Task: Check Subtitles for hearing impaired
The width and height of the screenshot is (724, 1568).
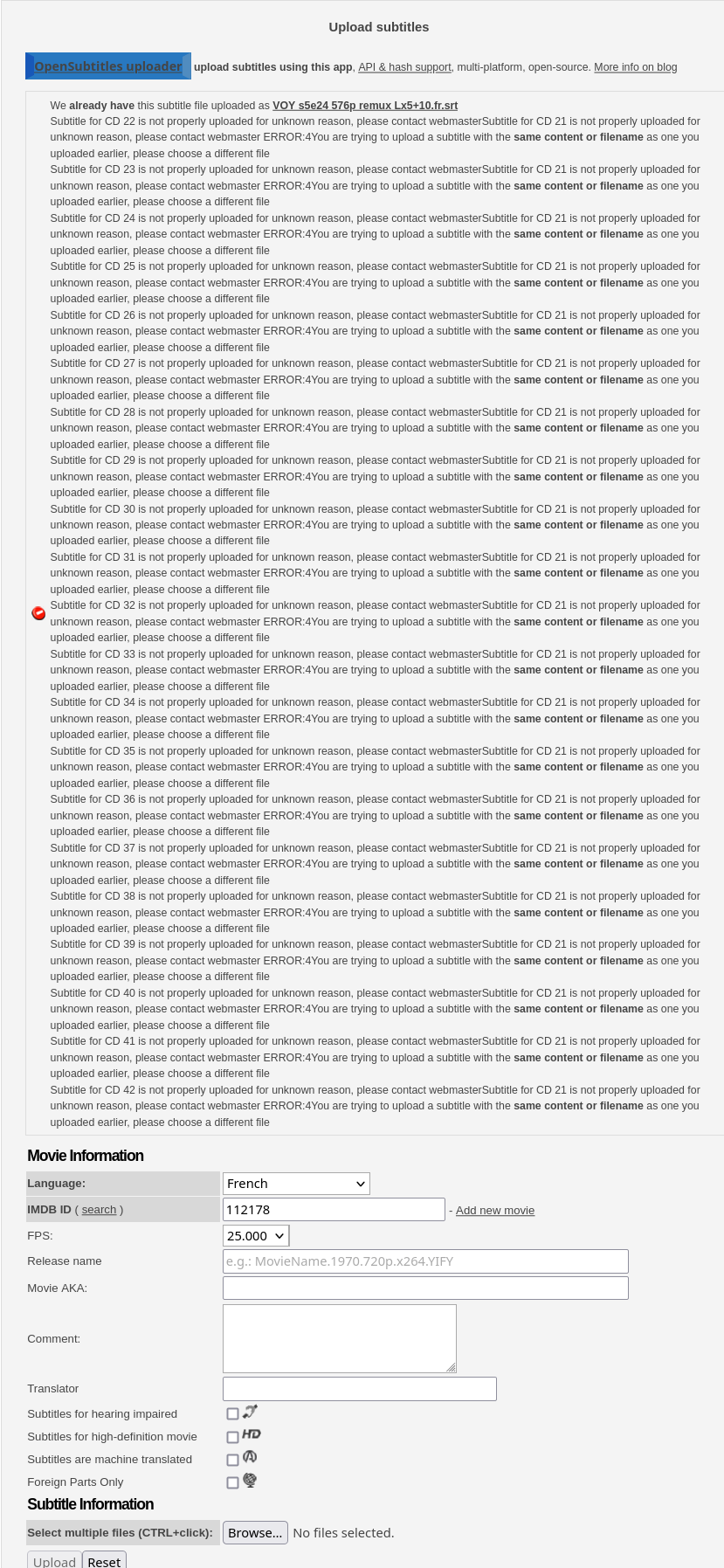Action: (232, 1413)
